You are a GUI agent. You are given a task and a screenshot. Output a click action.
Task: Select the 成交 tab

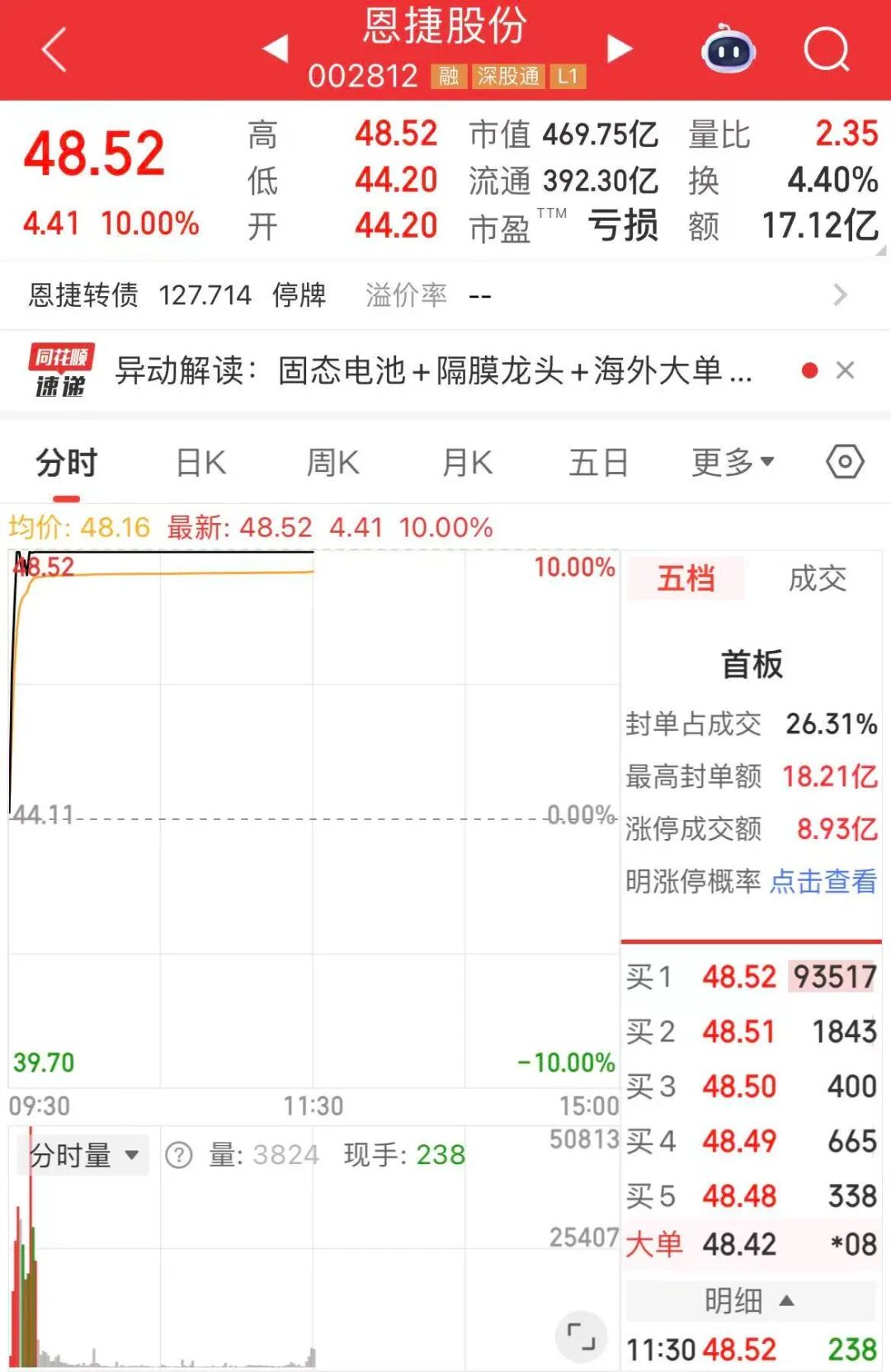pos(817,578)
